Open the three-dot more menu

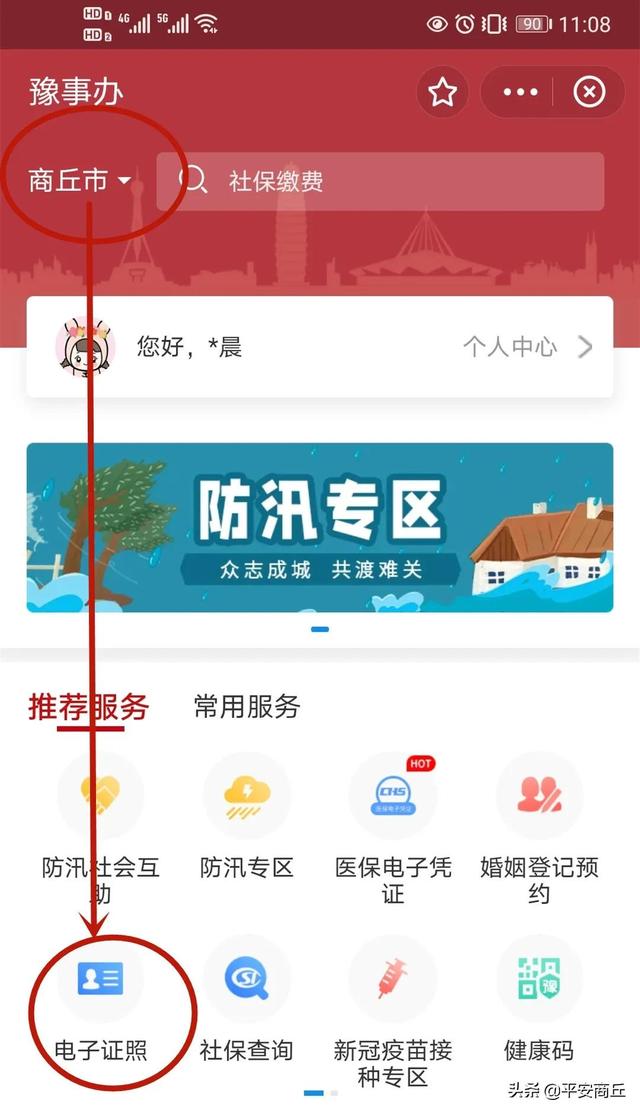coord(520,92)
